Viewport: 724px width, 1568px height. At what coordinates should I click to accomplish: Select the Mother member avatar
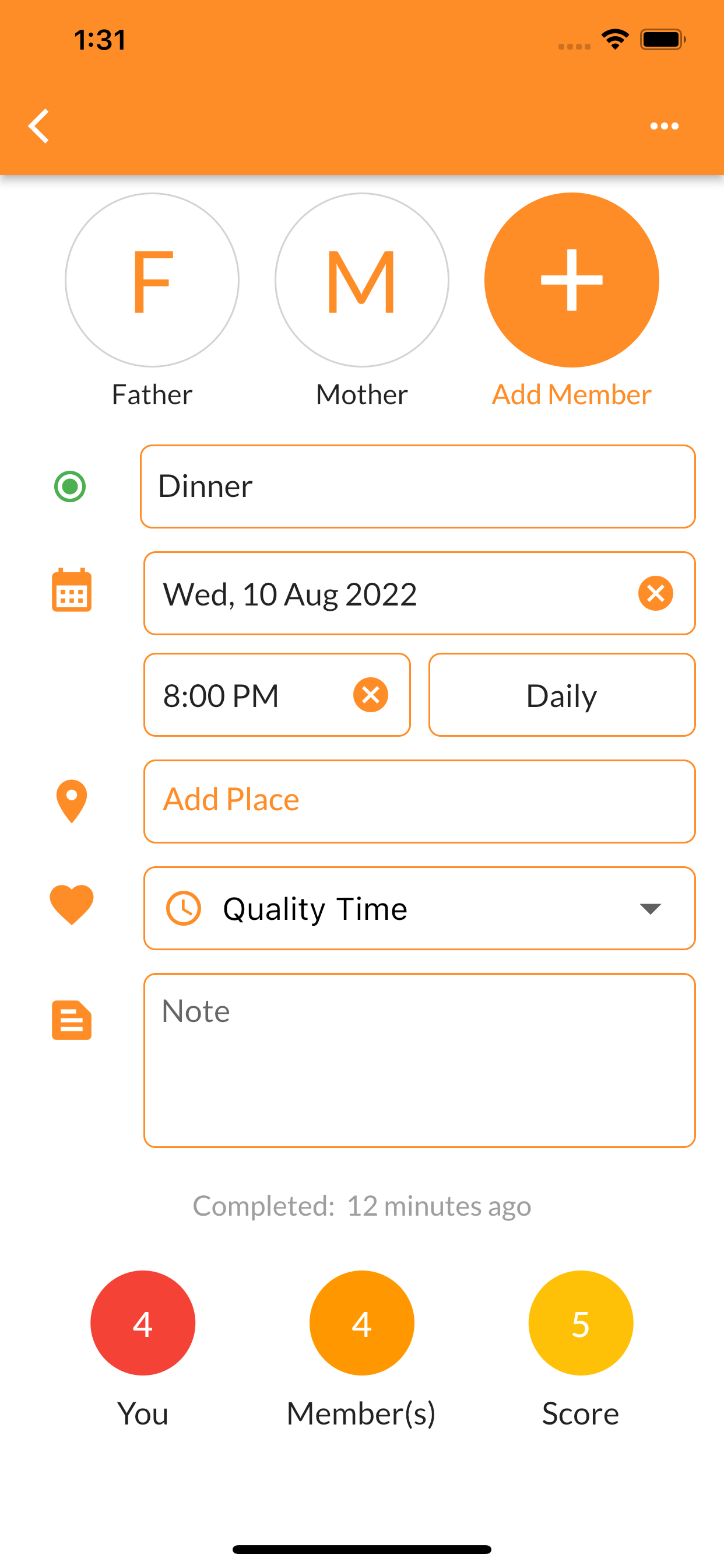tap(362, 280)
